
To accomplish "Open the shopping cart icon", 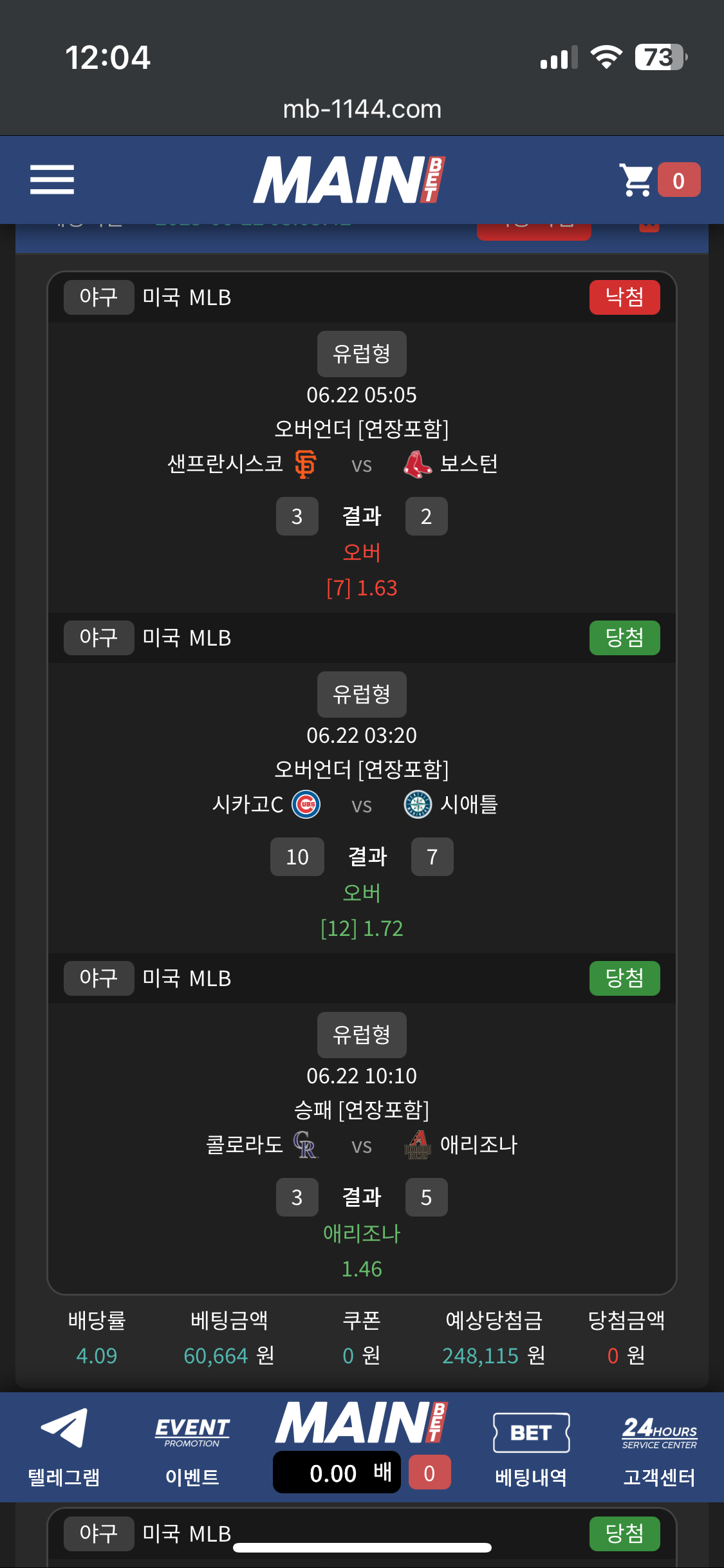I will pyautogui.click(x=636, y=180).
